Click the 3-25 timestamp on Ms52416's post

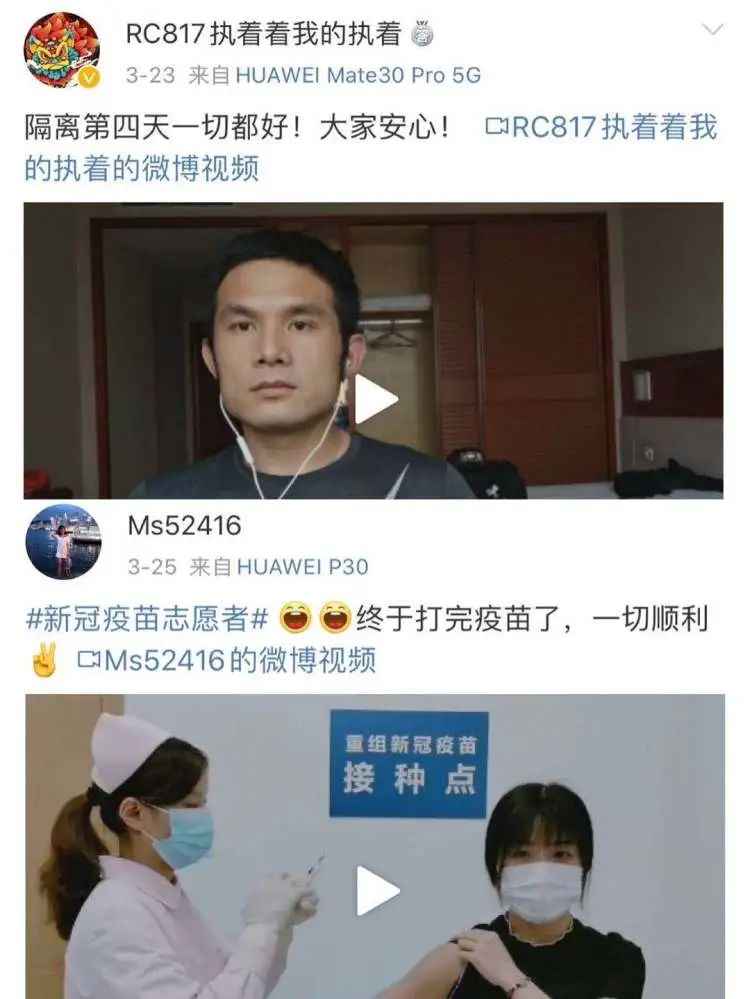pyautogui.click(x=148, y=565)
